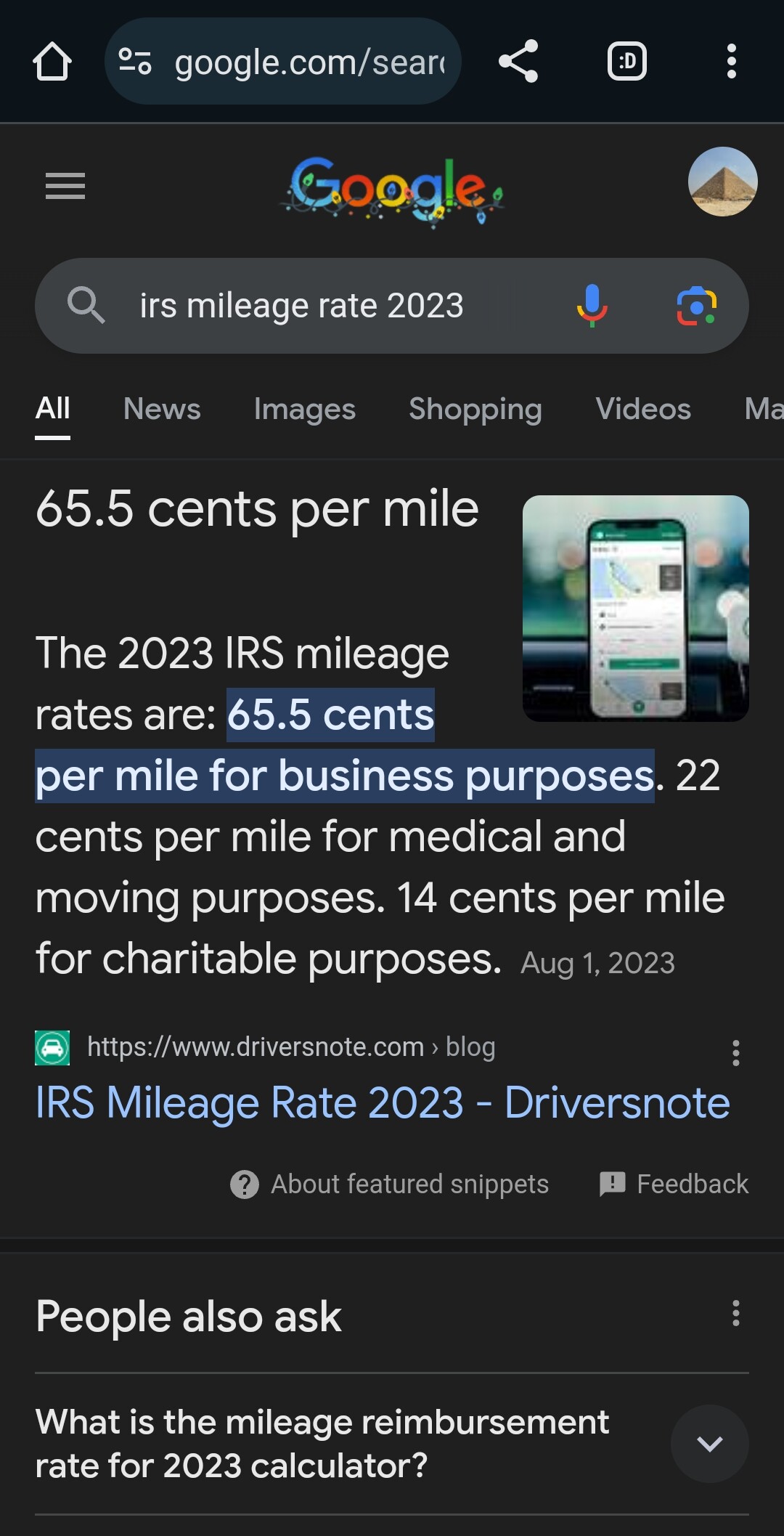Start a voice search with the microphone
Screen dimensions: 784x1536
click(x=592, y=306)
